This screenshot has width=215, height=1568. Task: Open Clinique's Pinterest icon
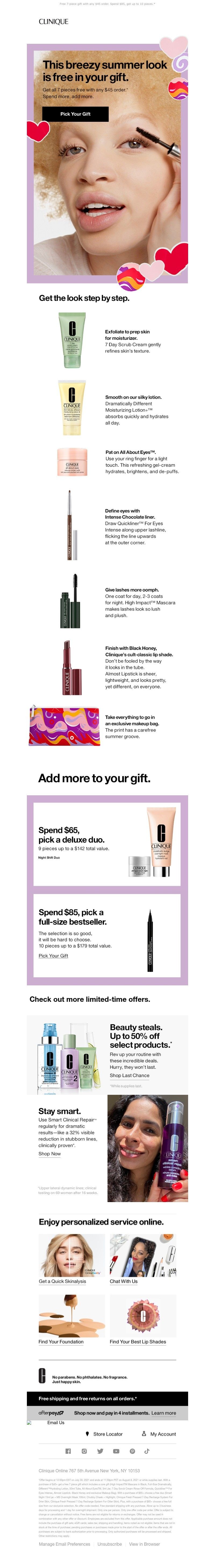pyautogui.click(x=132, y=1451)
